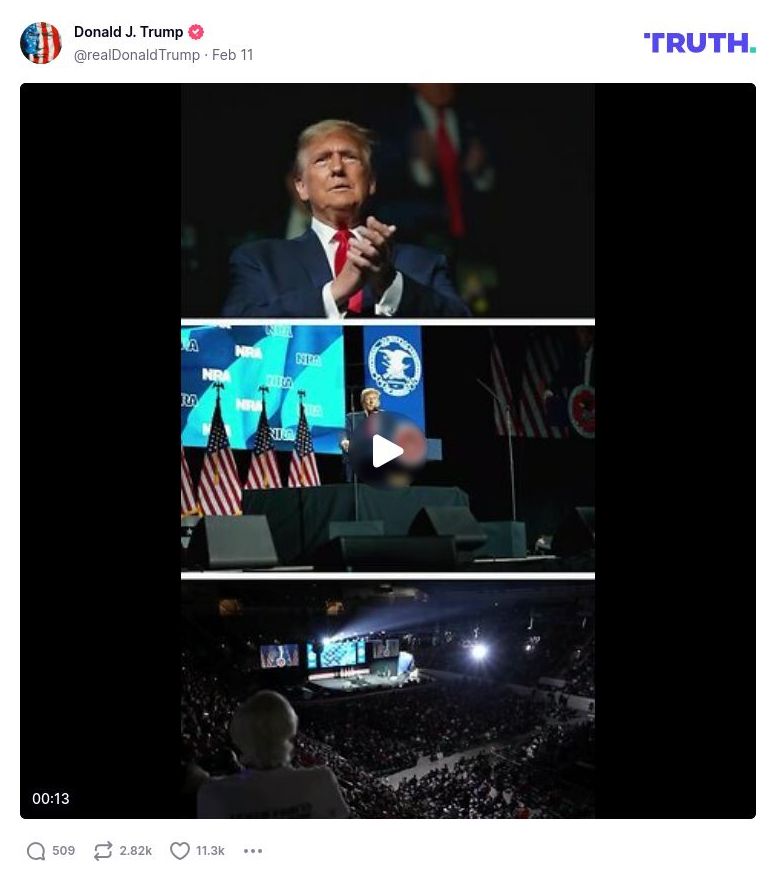Click the 00:13 video duration indicator
Screen dimensions: 777x881
(x=51, y=798)
